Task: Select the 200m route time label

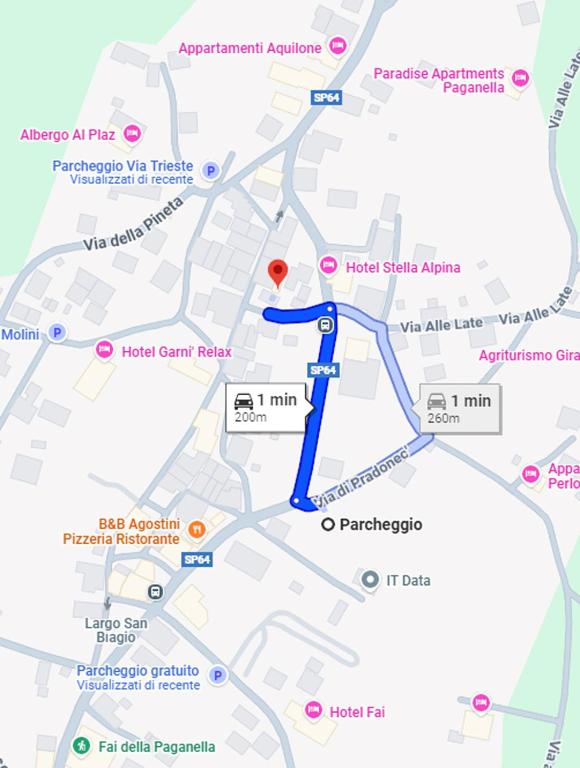Action: pyautogui.click(x=266, y=408)
